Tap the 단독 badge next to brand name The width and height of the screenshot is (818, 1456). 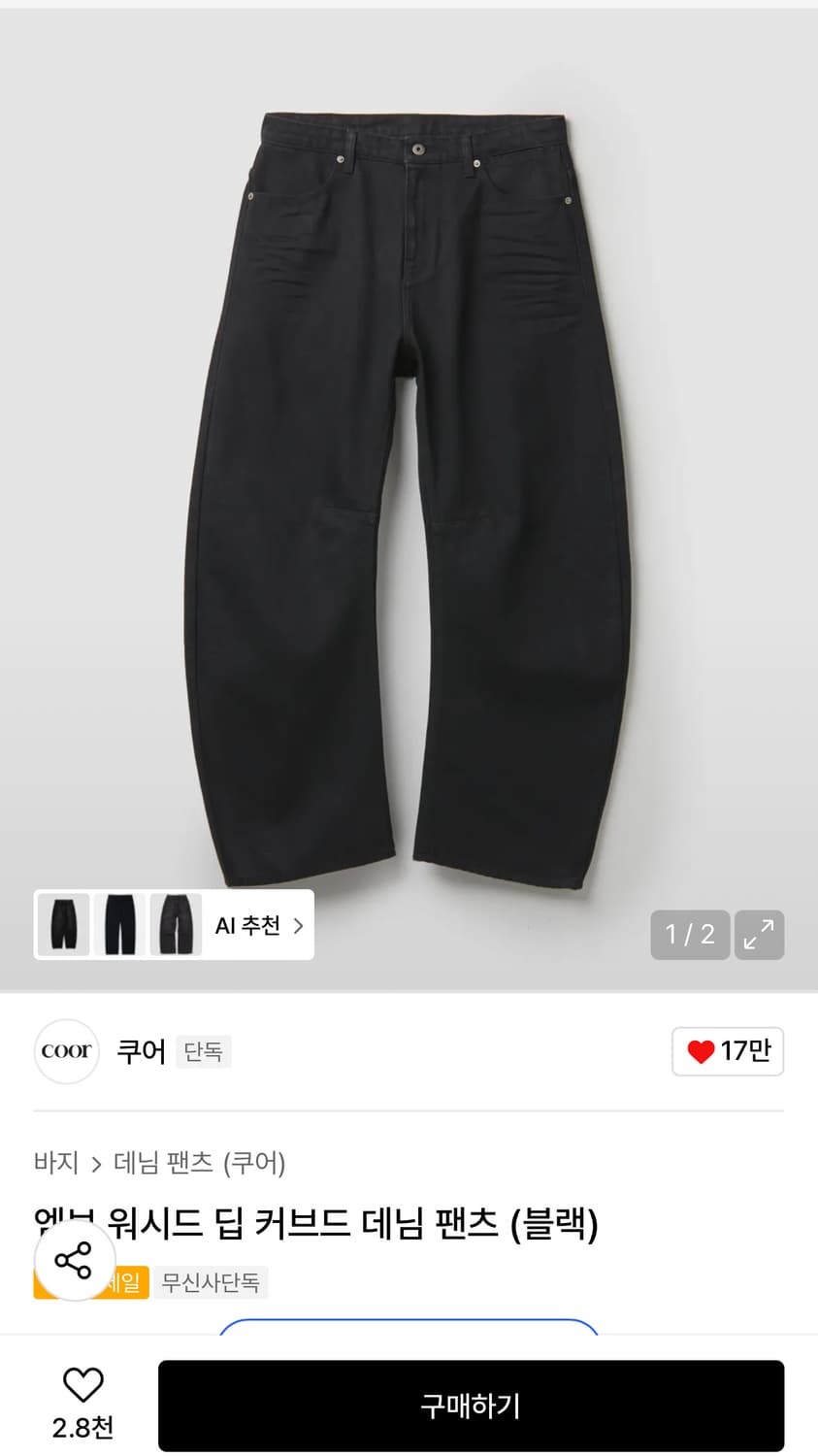204,1051
